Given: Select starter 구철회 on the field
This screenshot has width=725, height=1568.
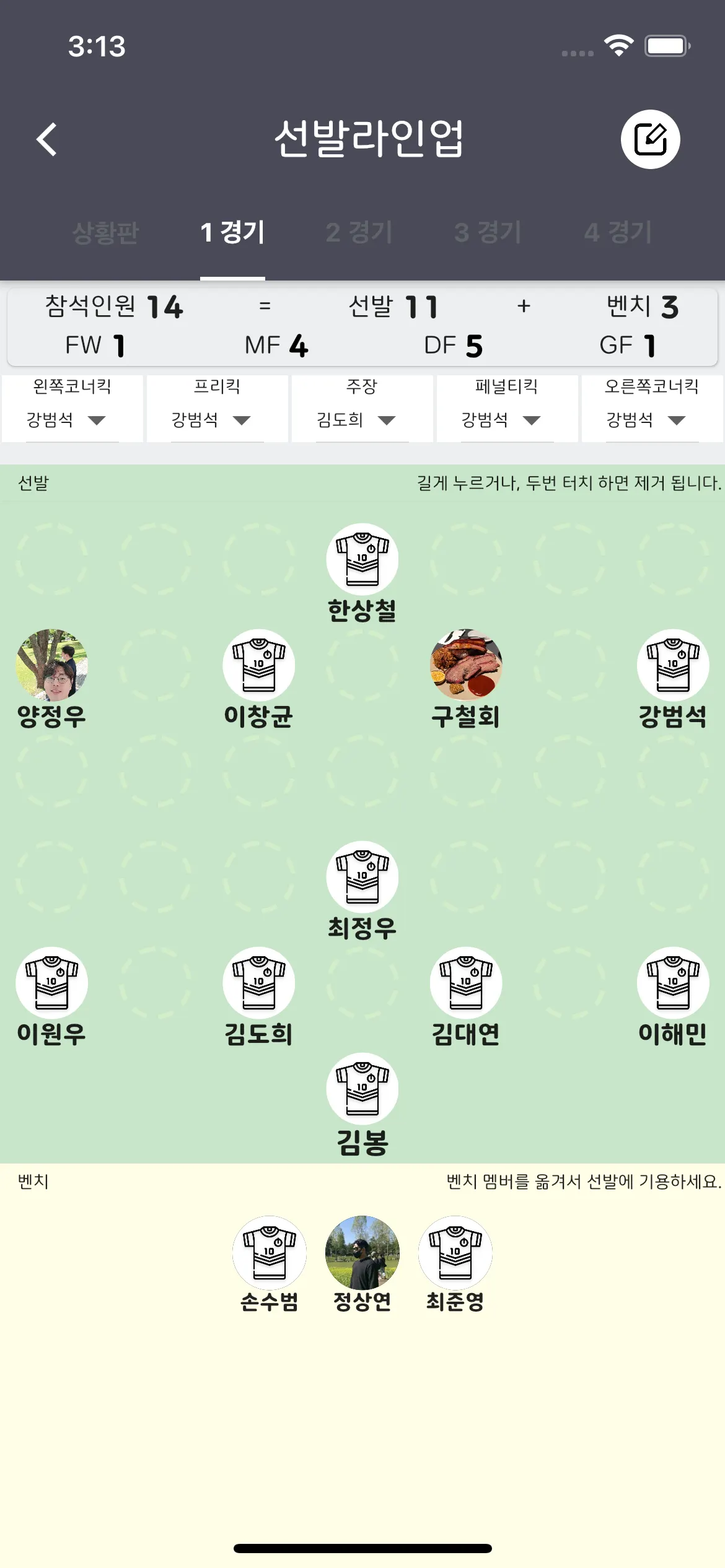Looking at the screenshot, I should [466, 666].
